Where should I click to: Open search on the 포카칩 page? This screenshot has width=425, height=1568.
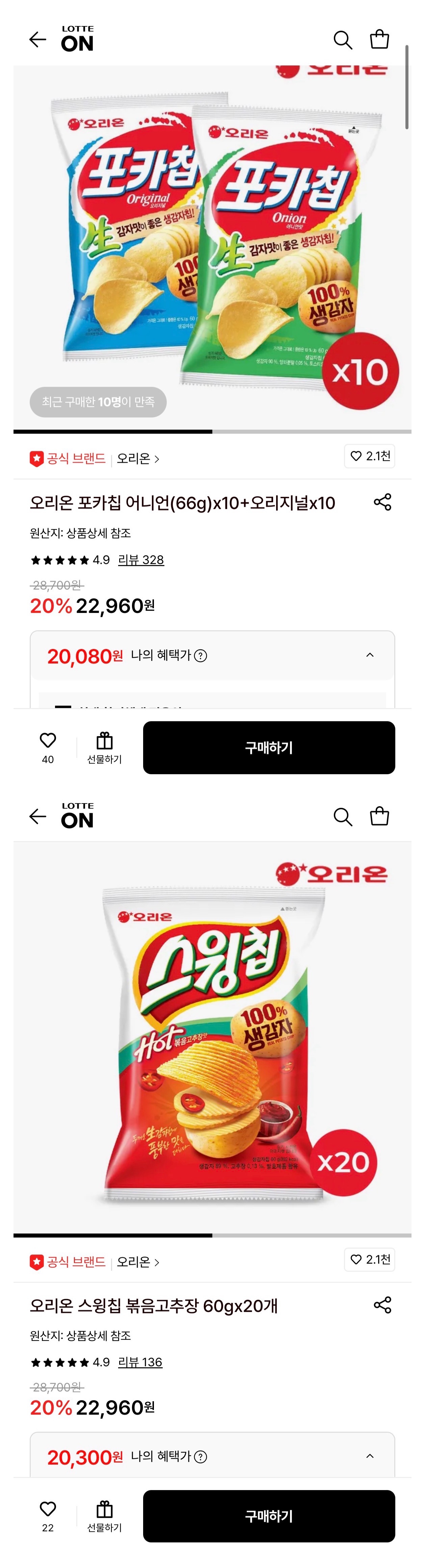[343, 40]
